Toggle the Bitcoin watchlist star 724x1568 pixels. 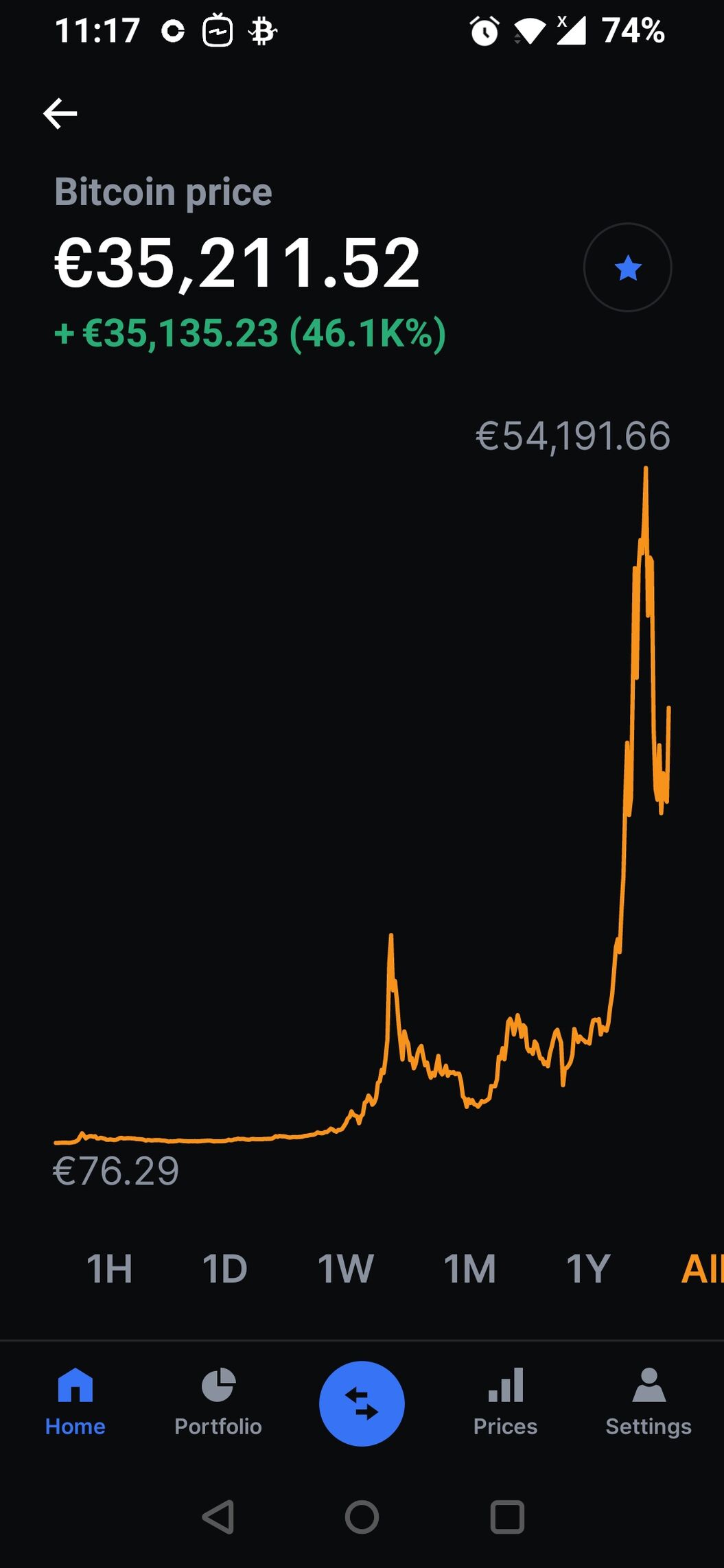(x=627, y=268)
